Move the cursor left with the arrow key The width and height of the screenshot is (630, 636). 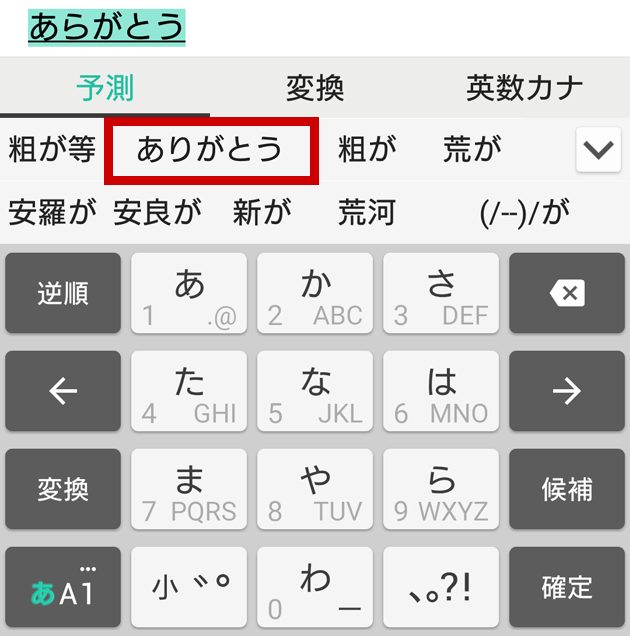[63, 391]
